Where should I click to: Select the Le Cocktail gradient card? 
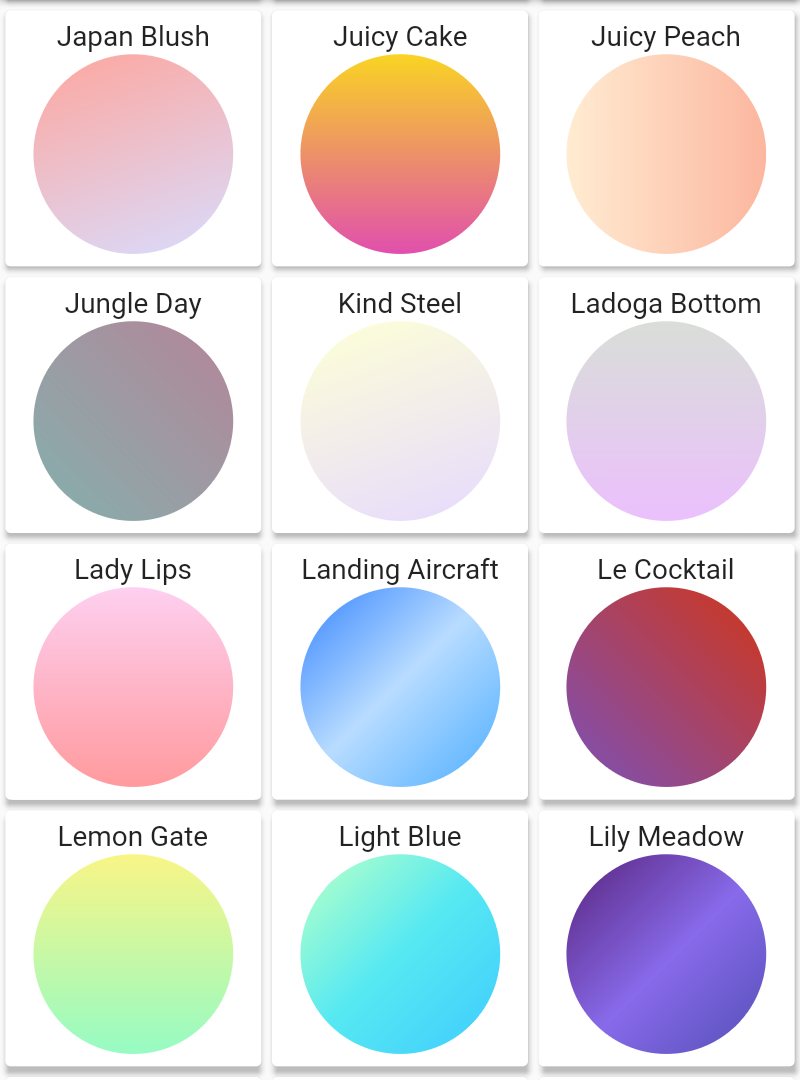[x=666, y=687]
